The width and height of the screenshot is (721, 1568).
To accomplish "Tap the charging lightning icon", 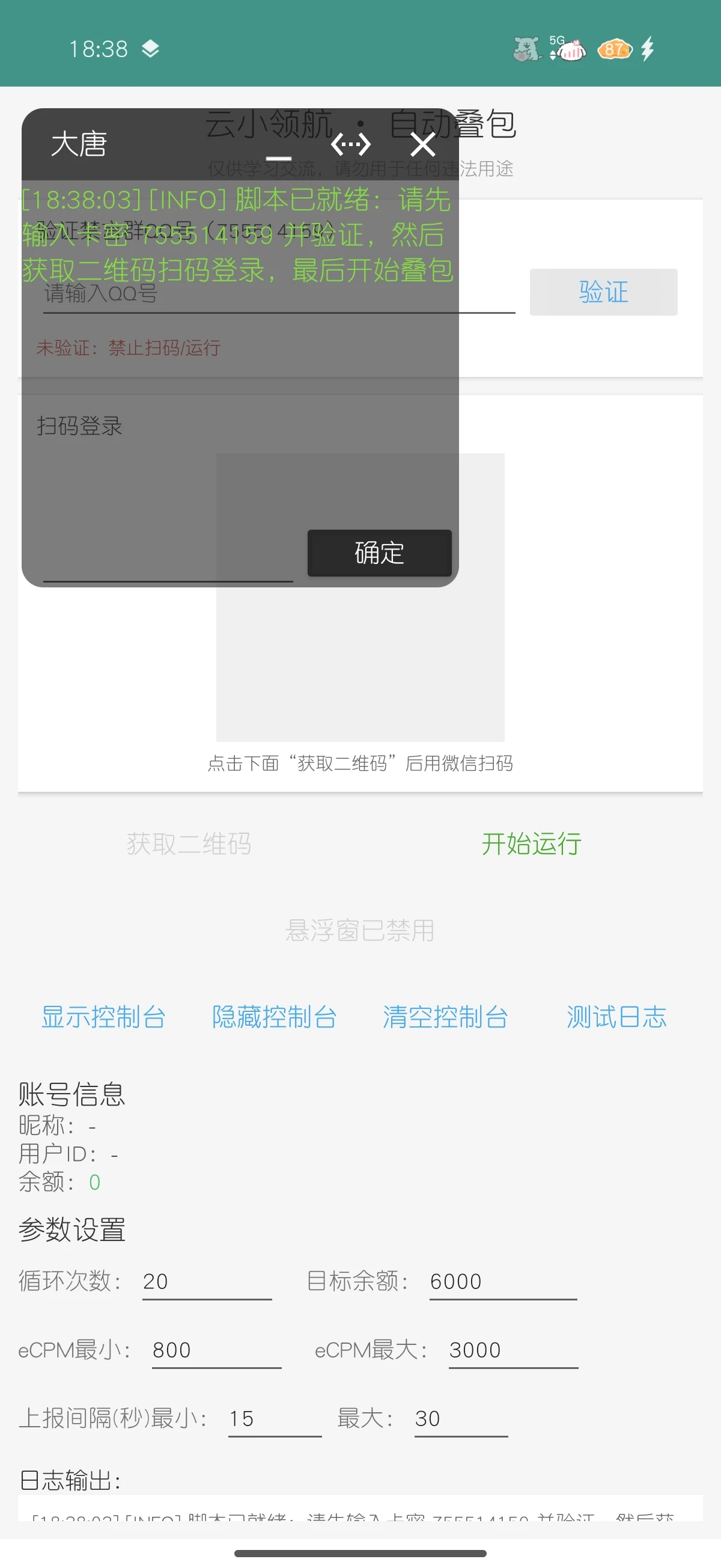I will point(648,49).
